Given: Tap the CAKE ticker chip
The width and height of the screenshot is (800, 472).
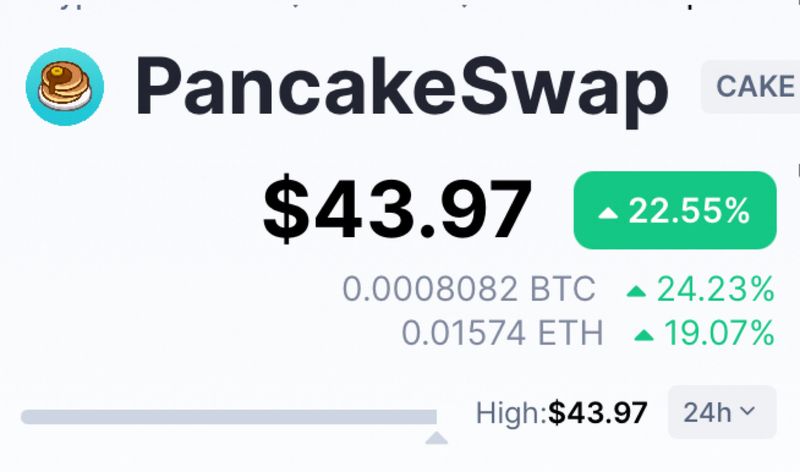Looking at the screenshot, I should point(752,87).
